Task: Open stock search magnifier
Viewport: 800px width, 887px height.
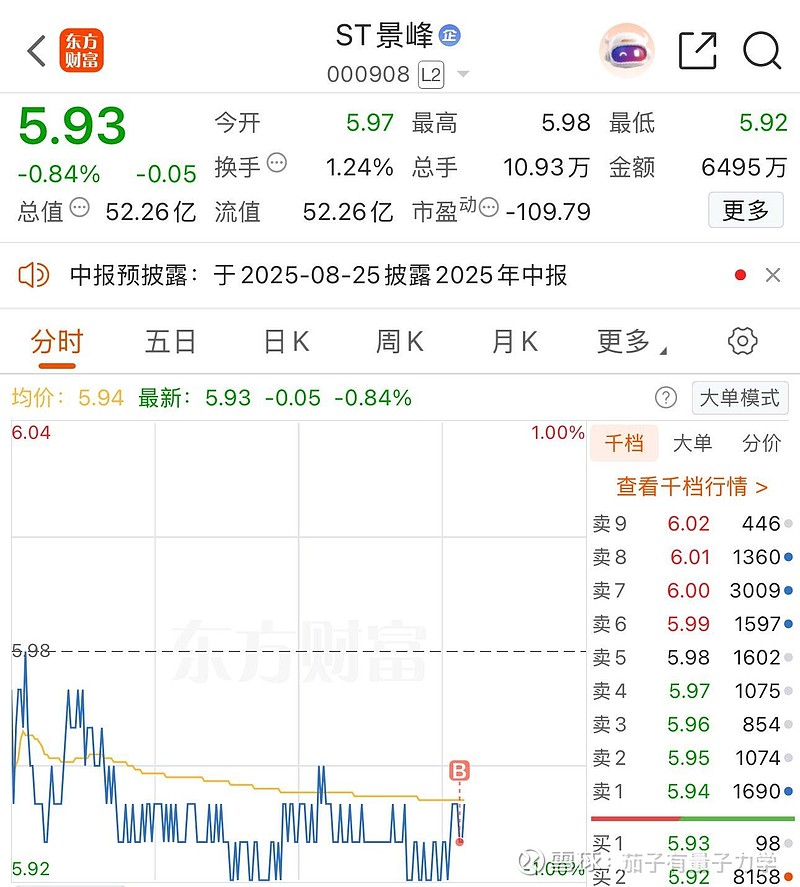Action: [x=762, y=50]
